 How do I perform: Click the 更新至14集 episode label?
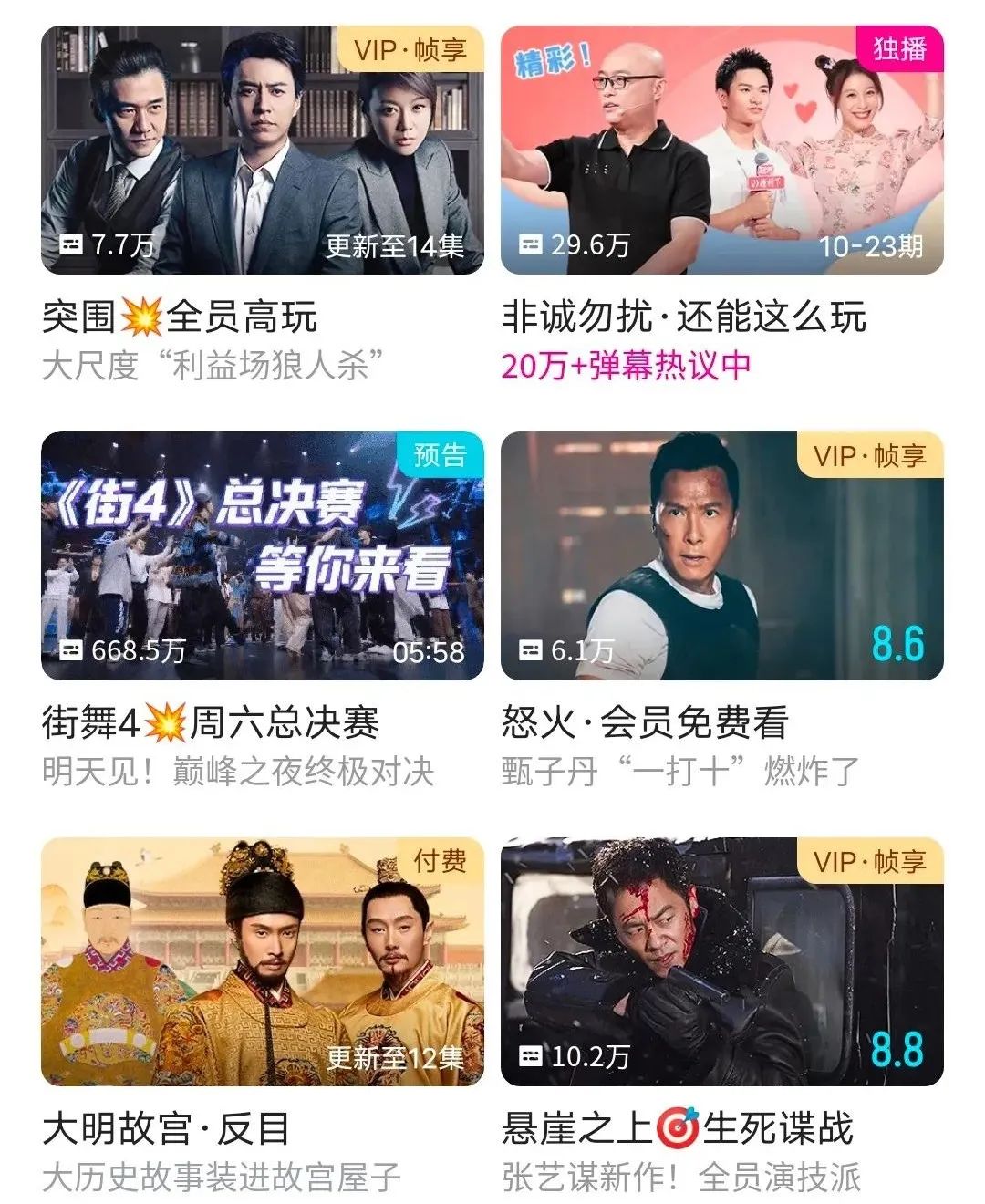[392, 246]
